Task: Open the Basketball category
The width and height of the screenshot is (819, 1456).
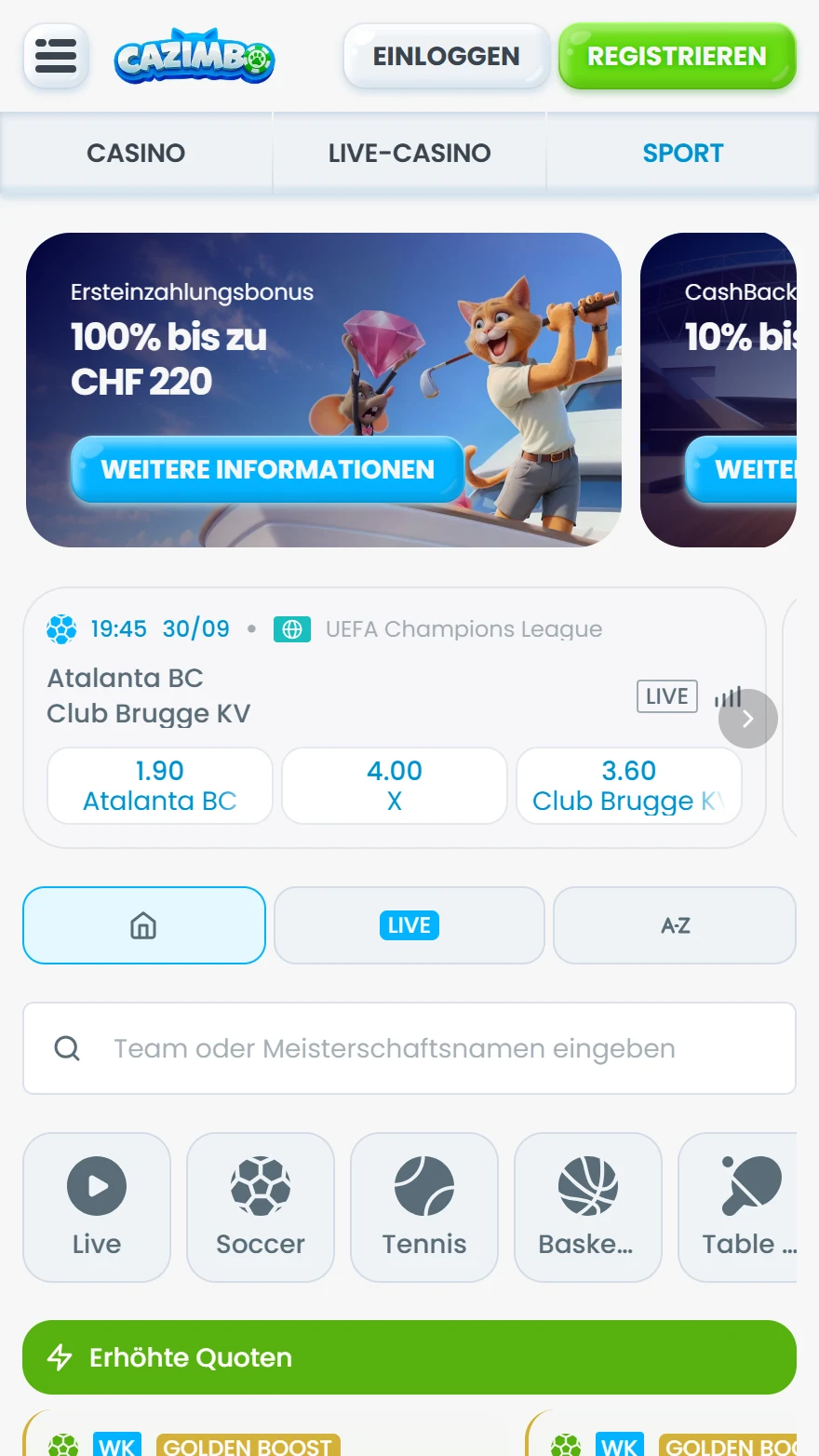Action: point(587,1207)
